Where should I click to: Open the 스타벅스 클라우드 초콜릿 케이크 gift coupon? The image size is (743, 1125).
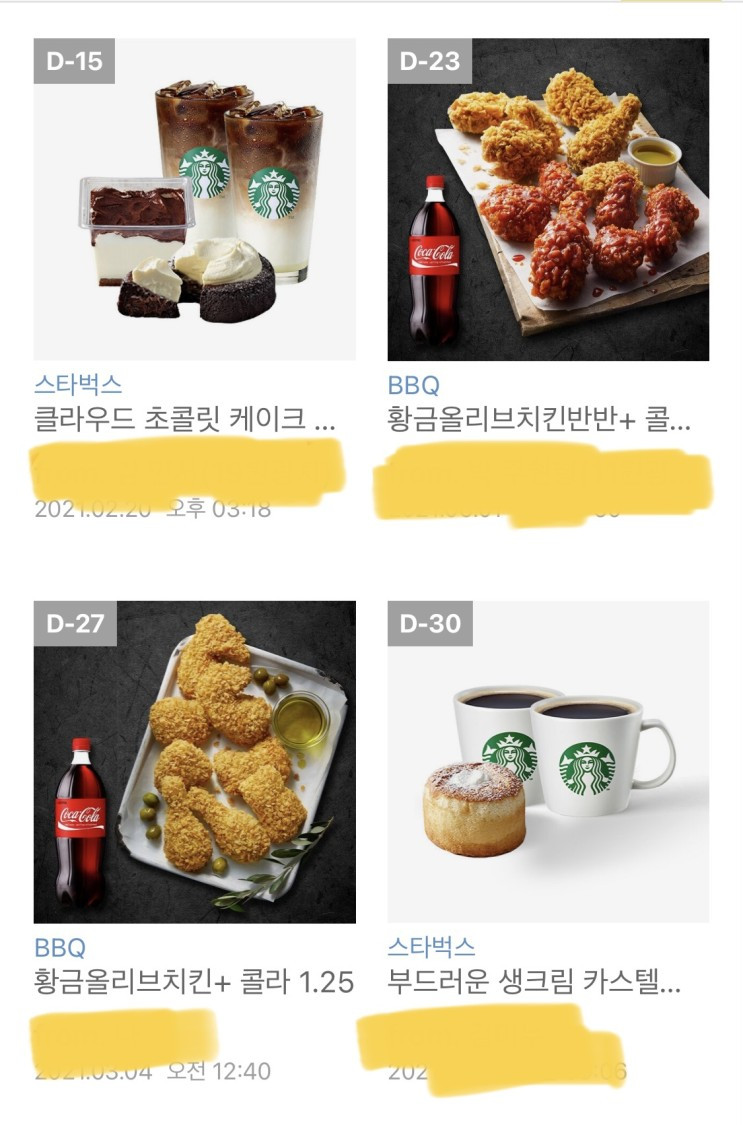pos(195,200)
